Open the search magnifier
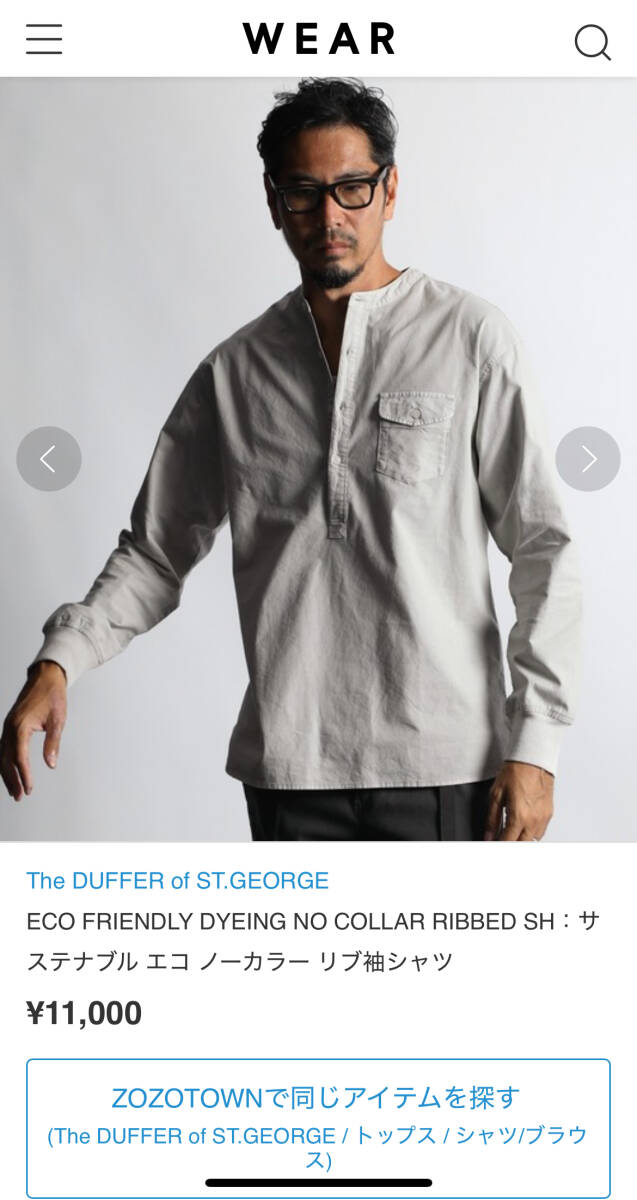This screenshot has width=637, height=1200. (x=592, y=41)
